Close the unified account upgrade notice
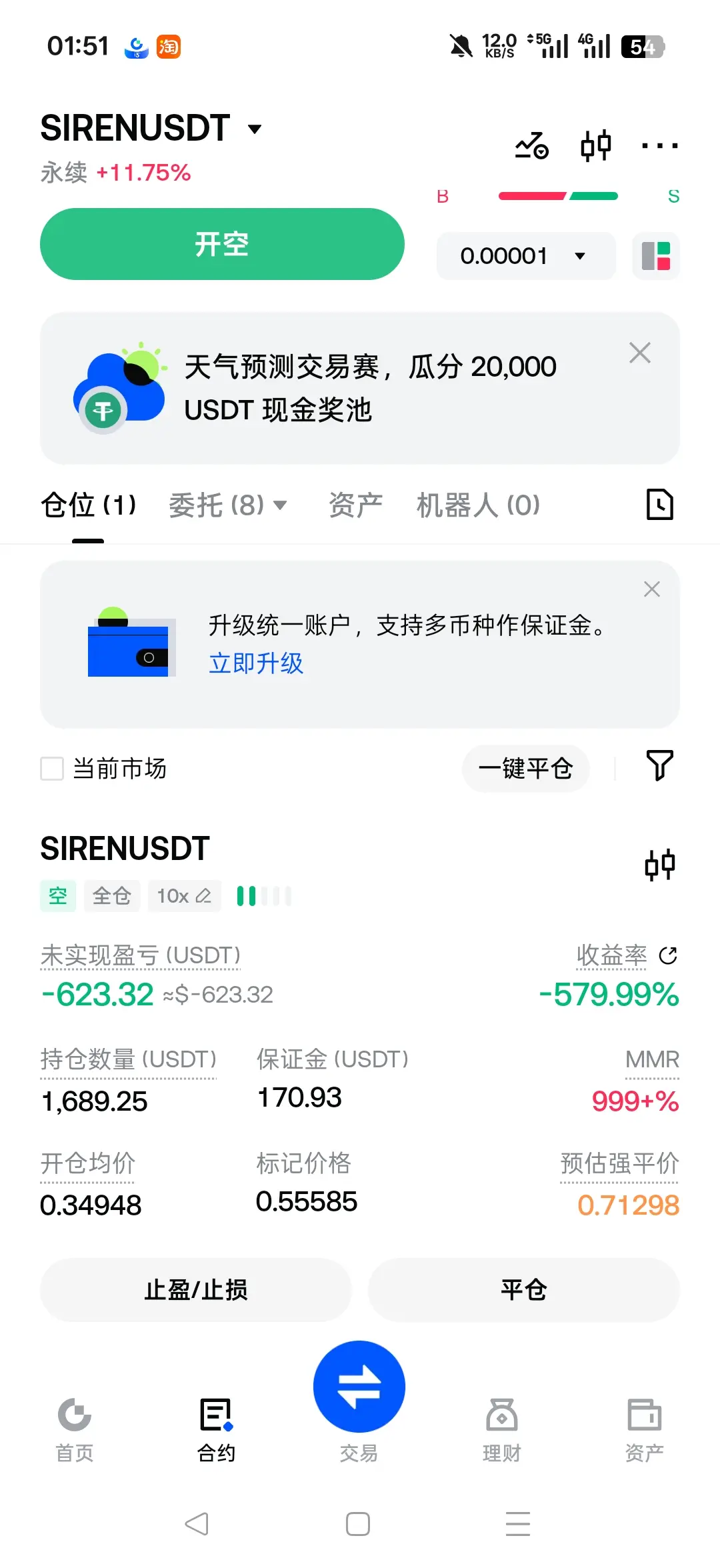 point(651,589)
